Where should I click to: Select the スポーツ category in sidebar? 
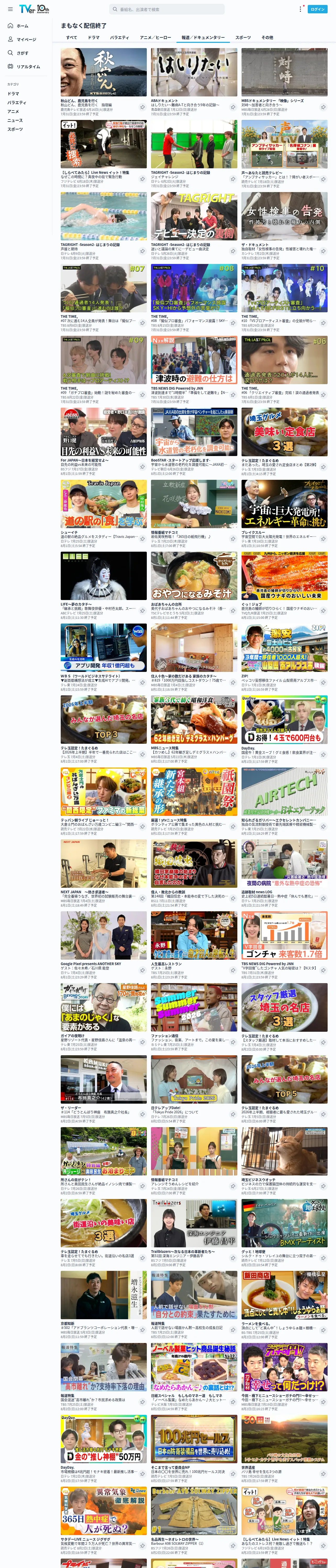pyautogui.click(x=15, y=129)
